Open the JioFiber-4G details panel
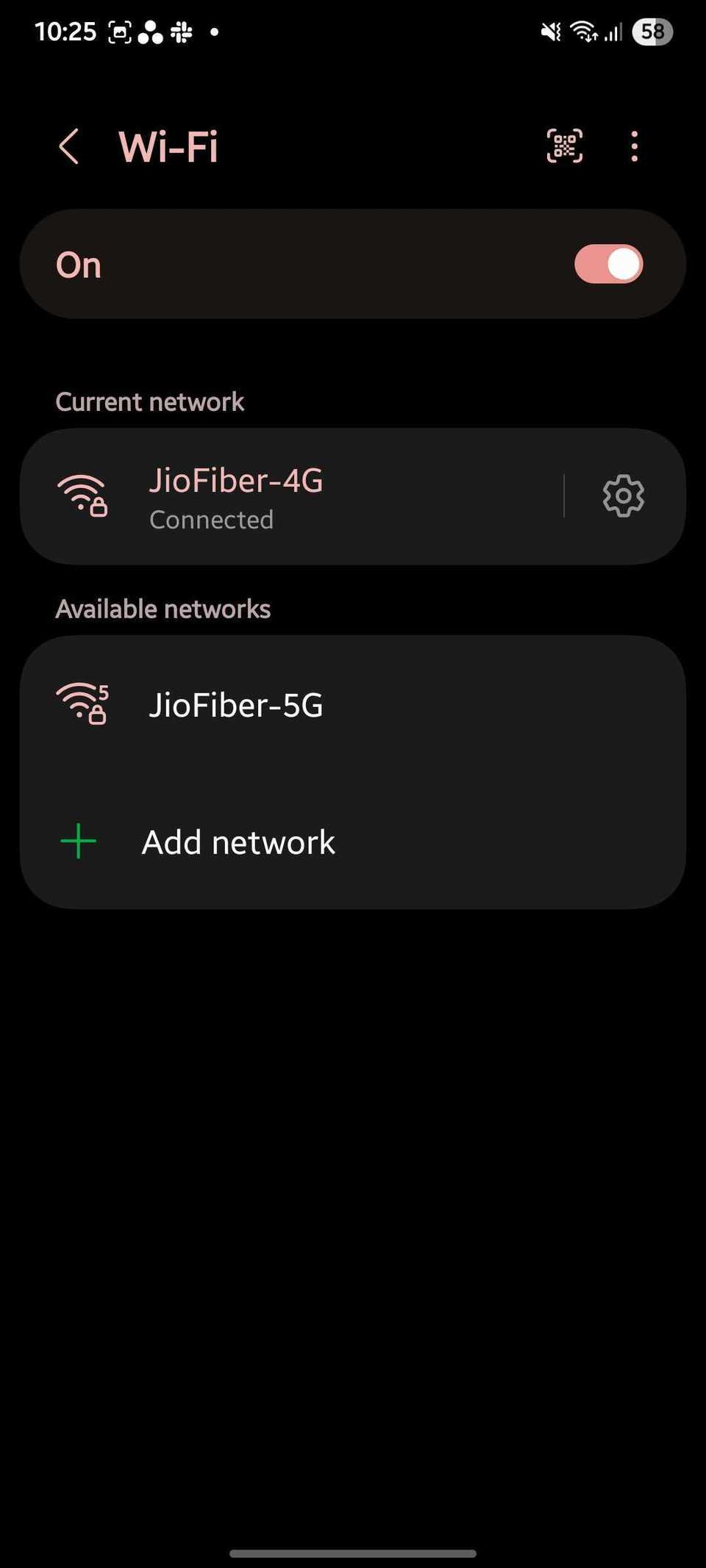The height and width of the screenshot is (1568, 706). click(294, 495)
